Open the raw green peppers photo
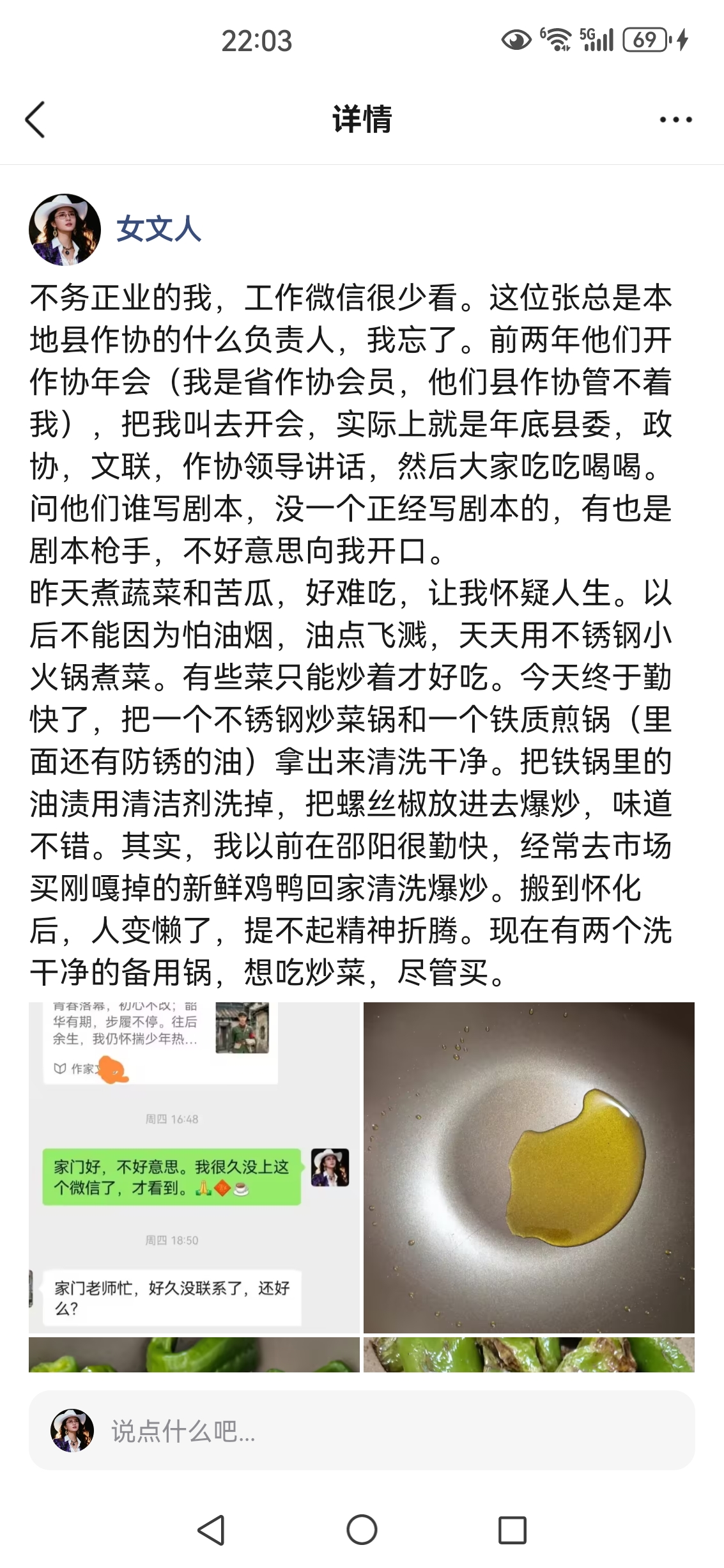724x1568 pixels. 194,1355
